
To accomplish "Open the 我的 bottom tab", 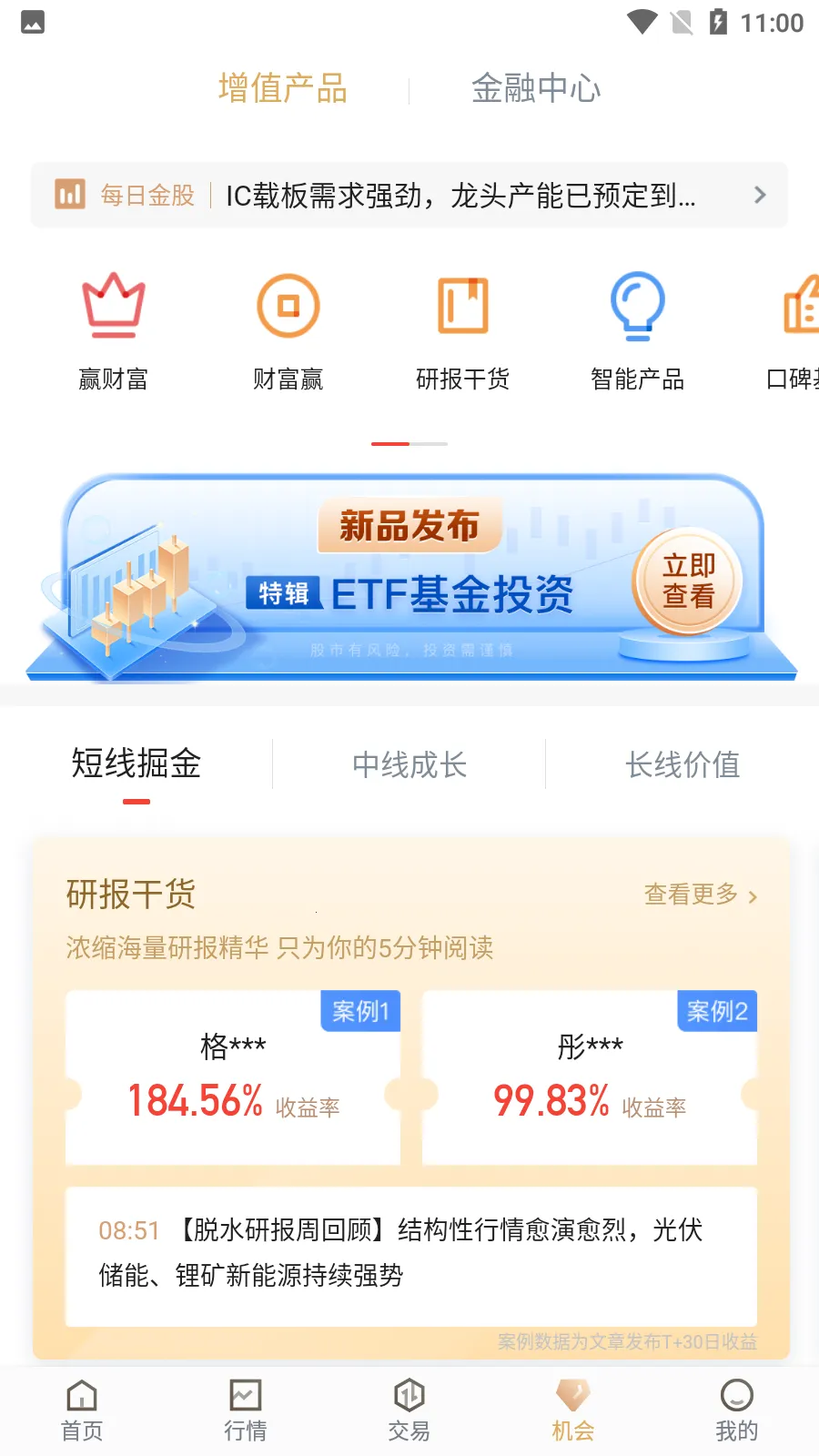I will 736,1410.
